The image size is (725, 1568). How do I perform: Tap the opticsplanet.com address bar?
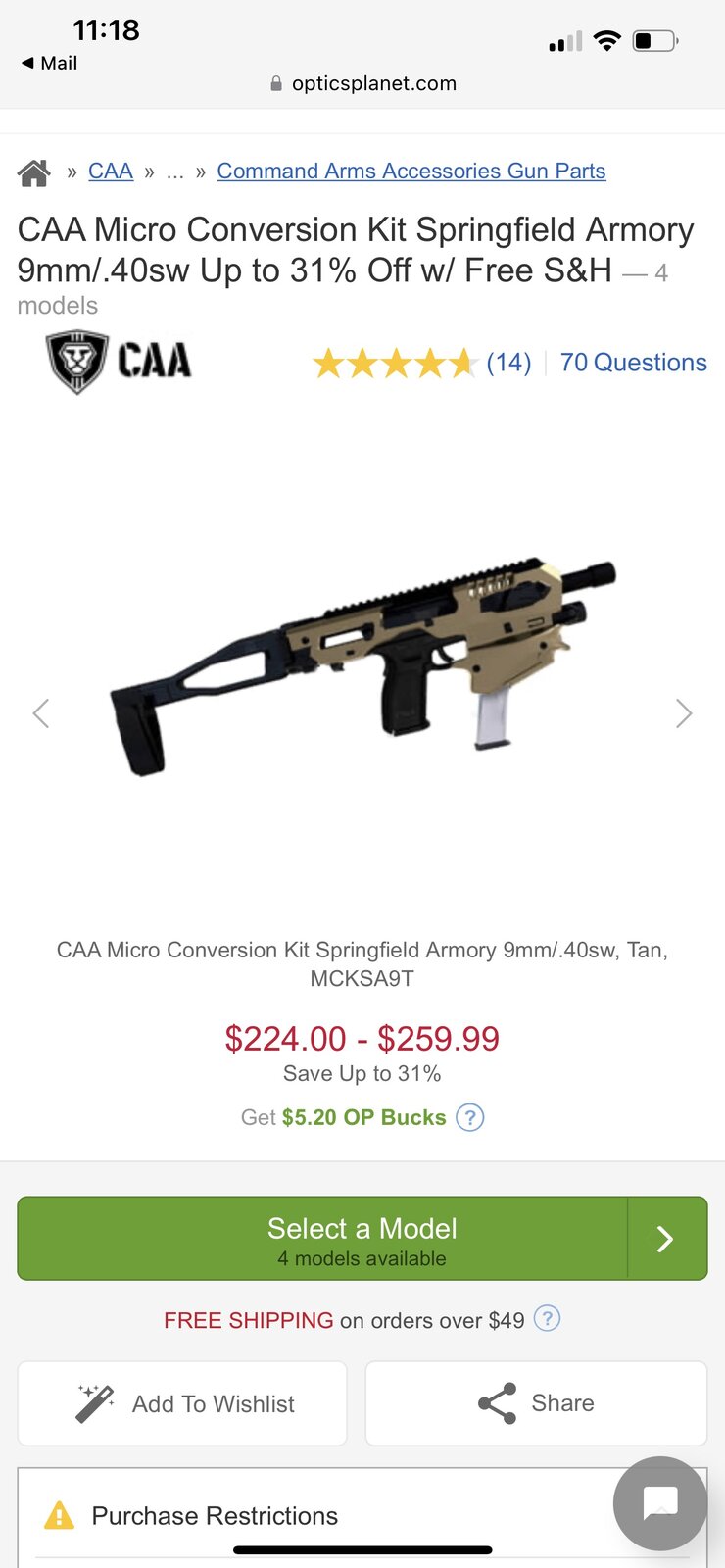click(362, 84)
